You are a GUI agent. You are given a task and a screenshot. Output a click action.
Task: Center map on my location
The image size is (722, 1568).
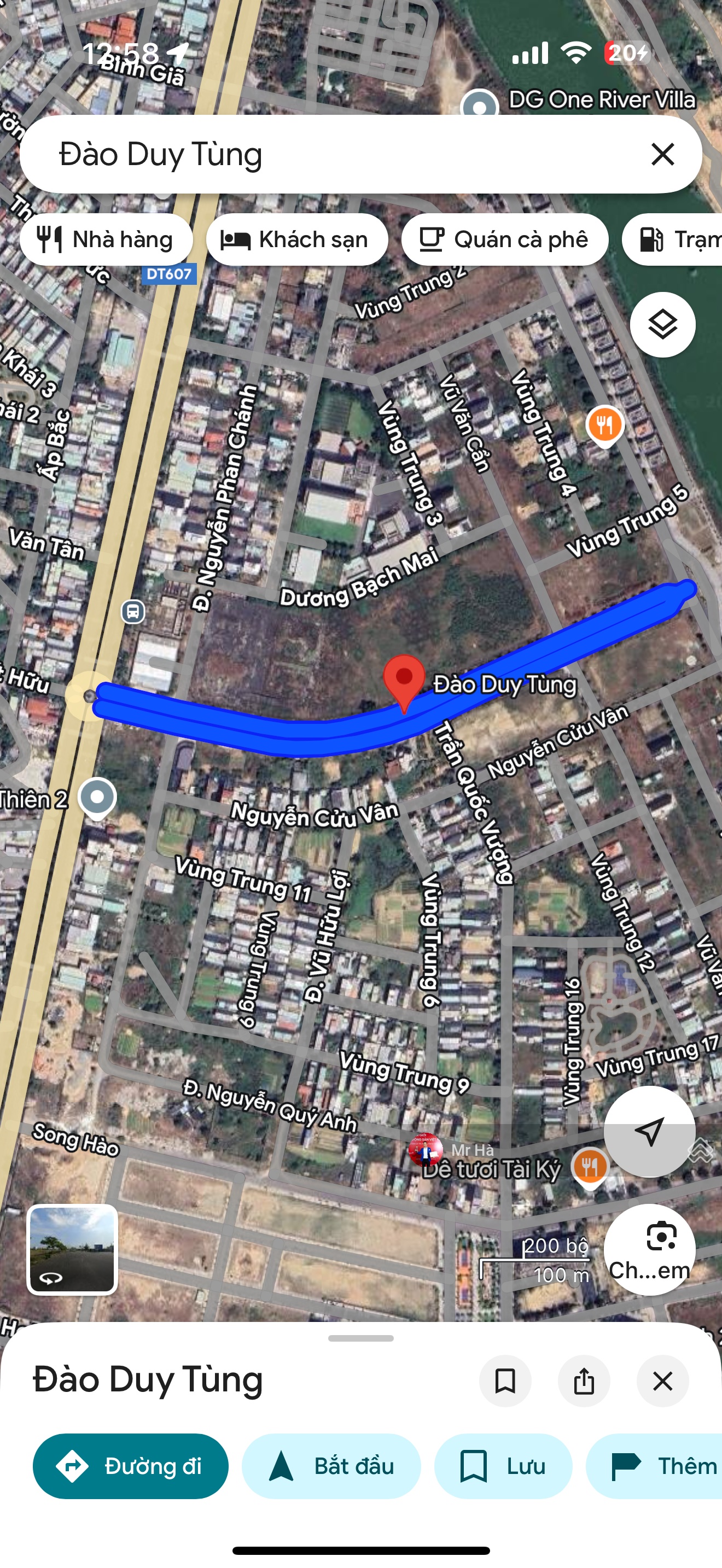tap(649, 1131)
